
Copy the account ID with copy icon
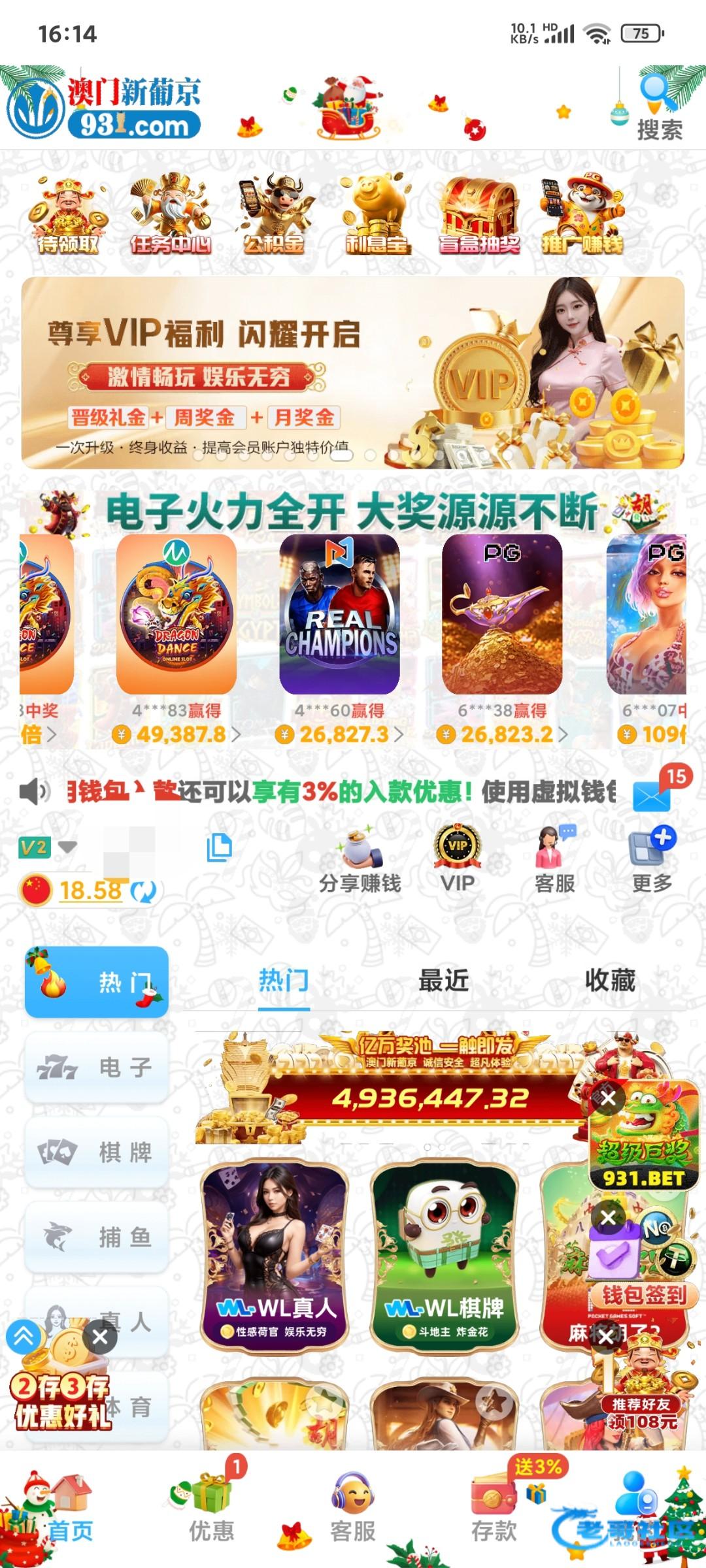coord(219,847)
